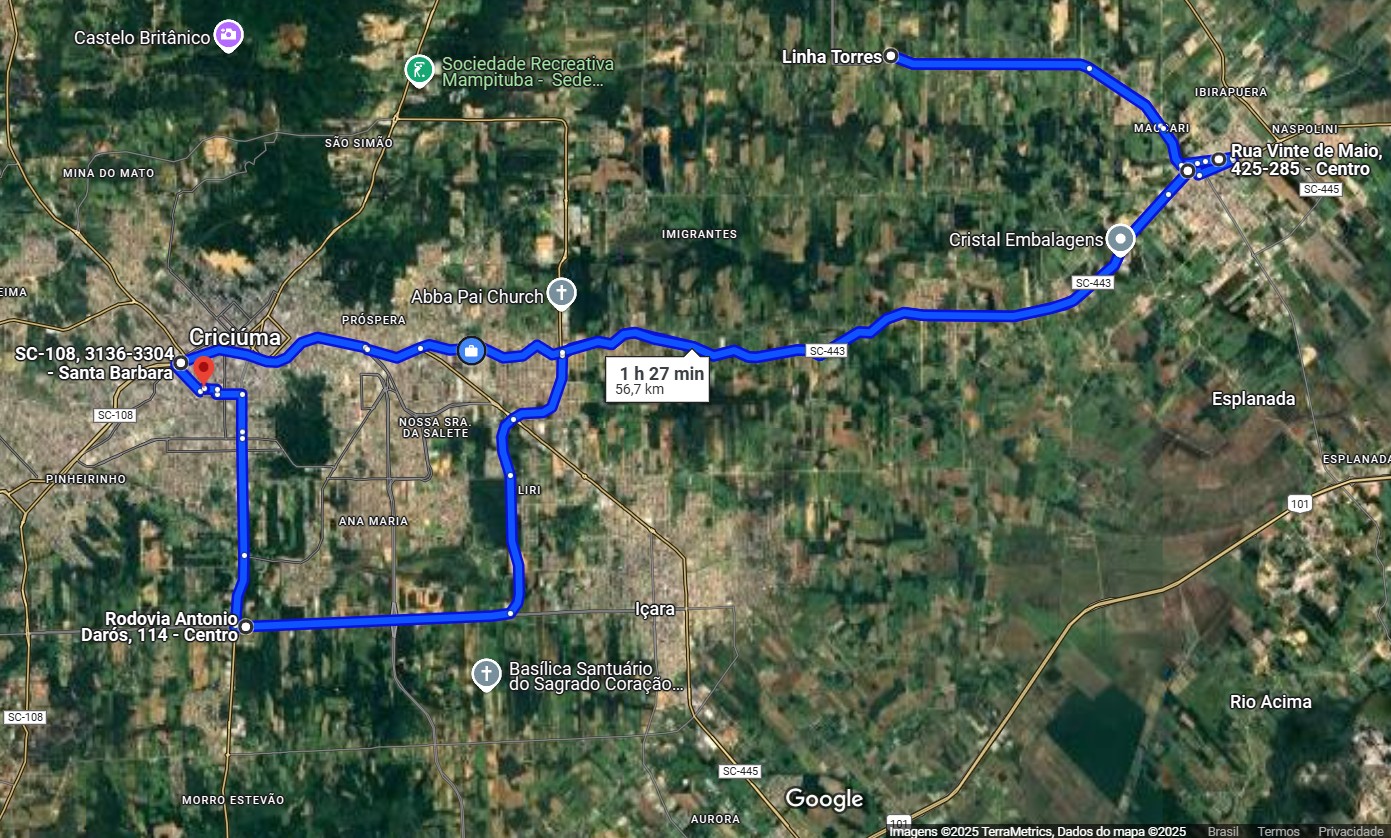
Task: Select the Linha Torres route stop
Action: (890, 56)
